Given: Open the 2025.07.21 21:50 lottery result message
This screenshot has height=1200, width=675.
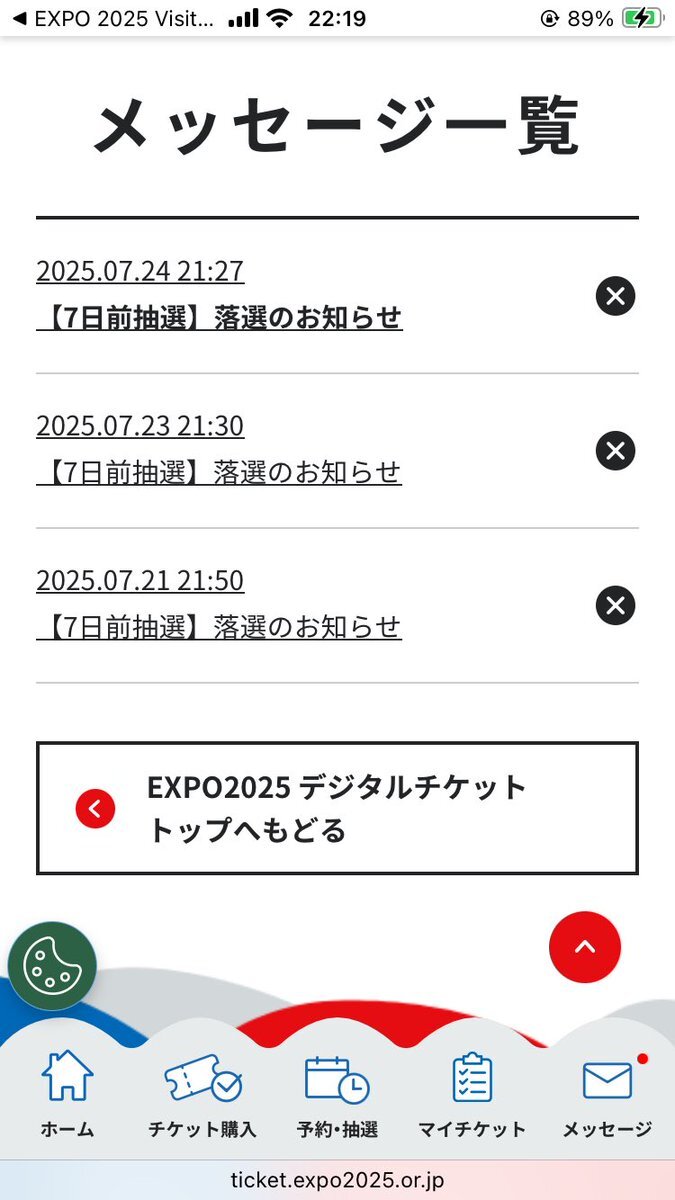Looking at the screenshot, I should point(219,604).
